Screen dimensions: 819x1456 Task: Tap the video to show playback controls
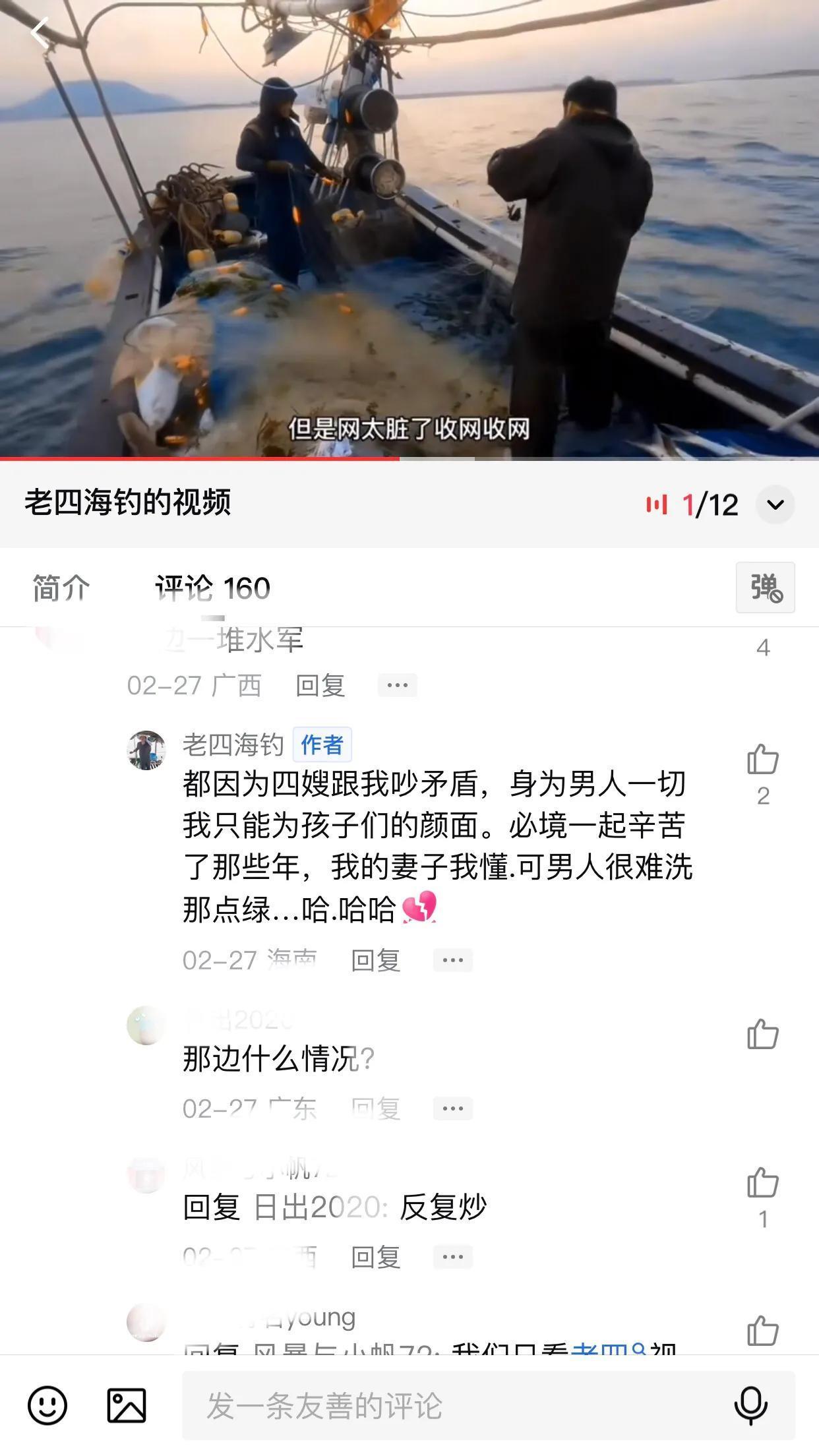pyautogui.click(x=409, y=231)
